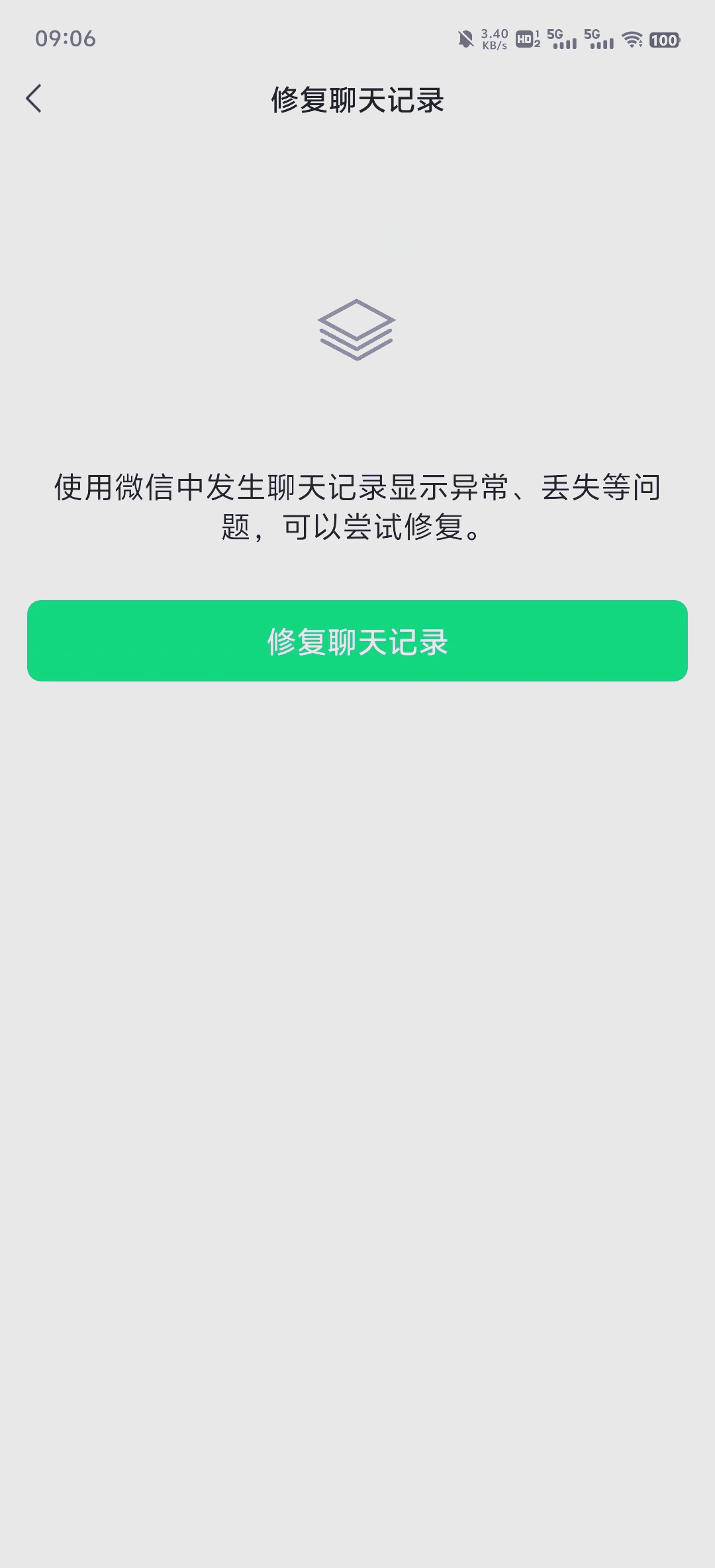
Task: Tap the word 微信 in the description
Action: tap(147, 486)
